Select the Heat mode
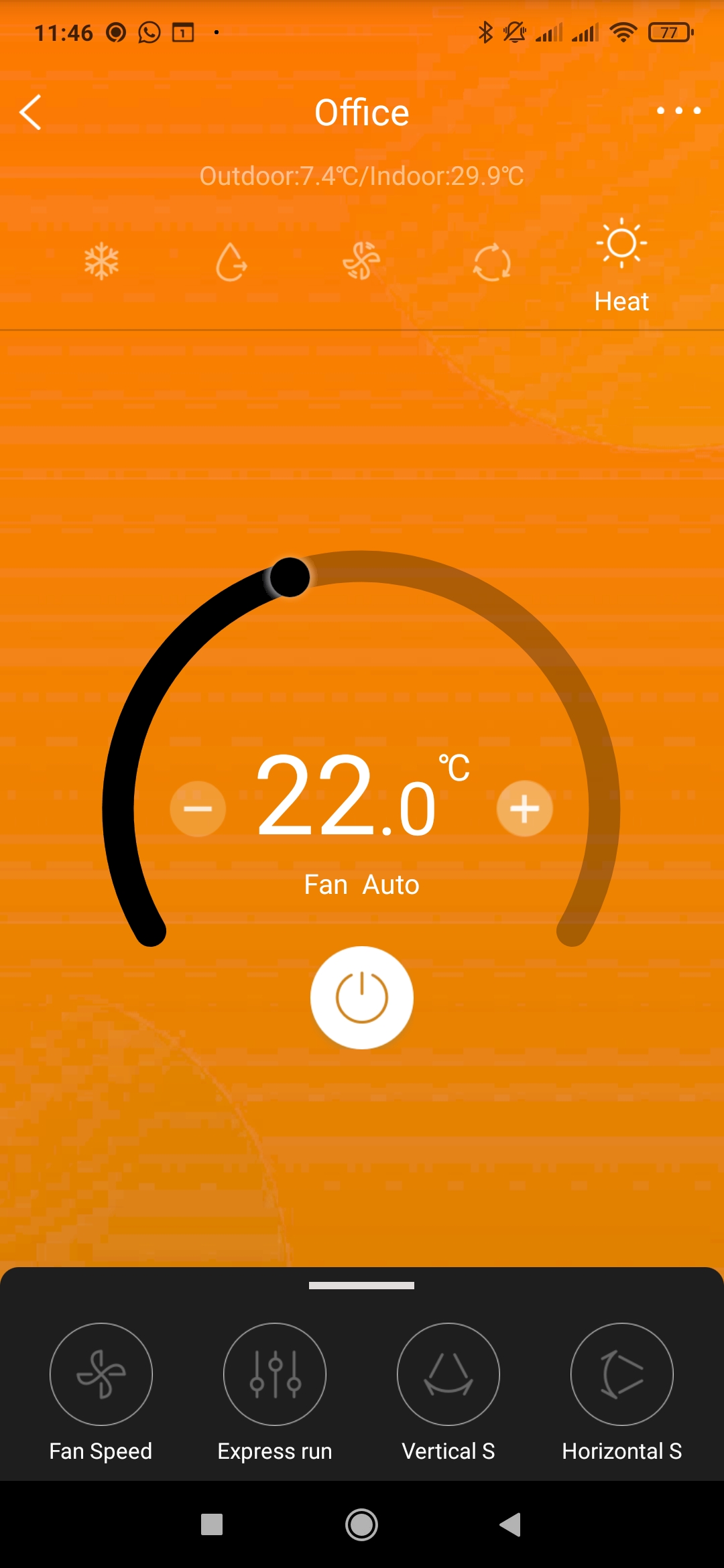 [621, 265]
